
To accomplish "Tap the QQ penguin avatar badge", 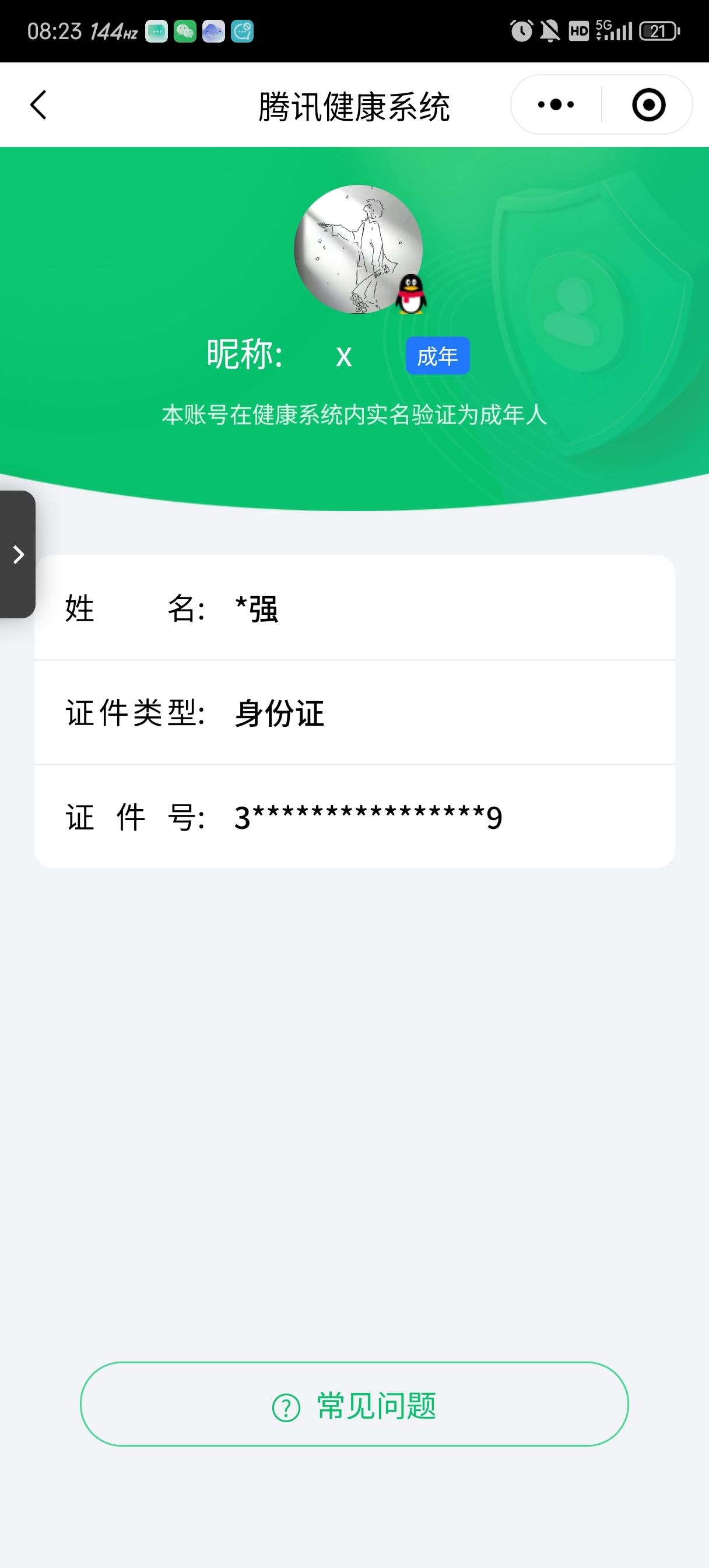I will 412,296.
